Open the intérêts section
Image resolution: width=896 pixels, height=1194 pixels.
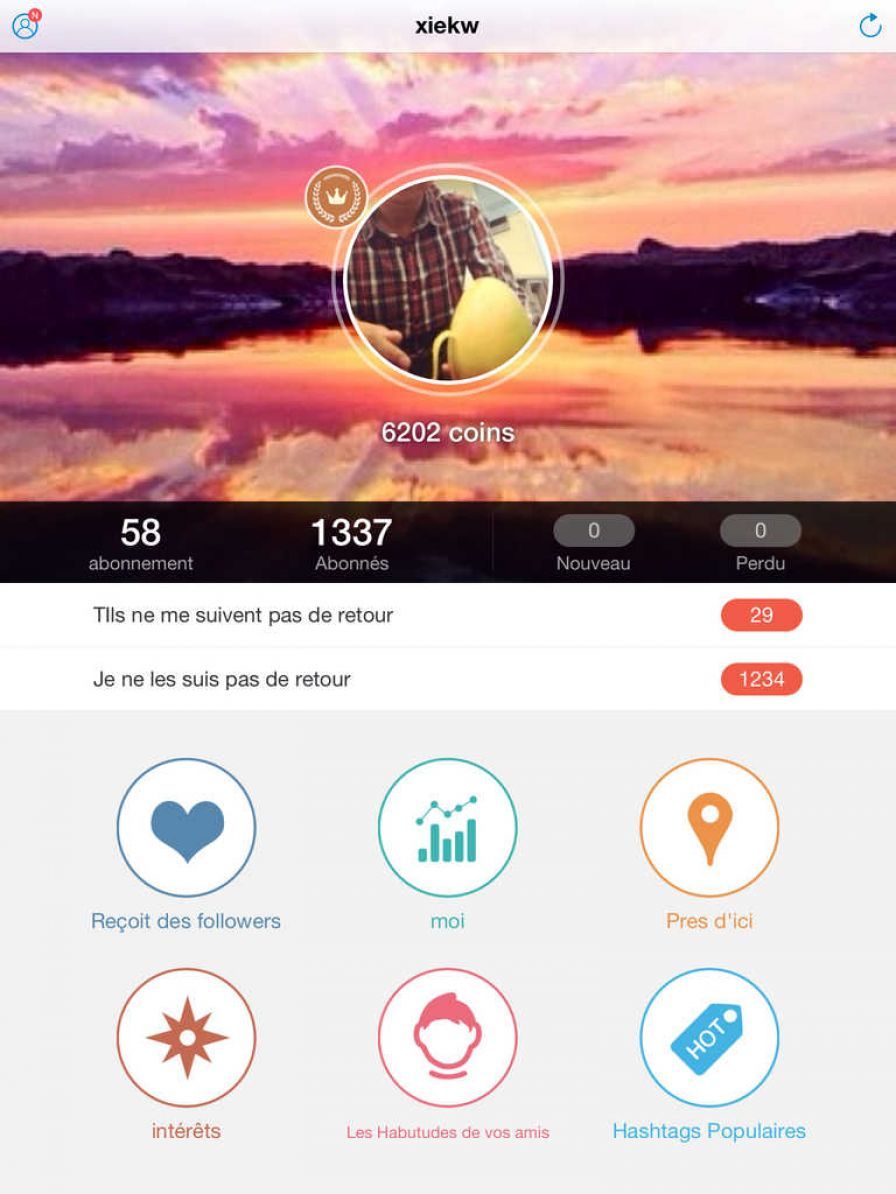pyautogui.click(x=186, y=1037)
